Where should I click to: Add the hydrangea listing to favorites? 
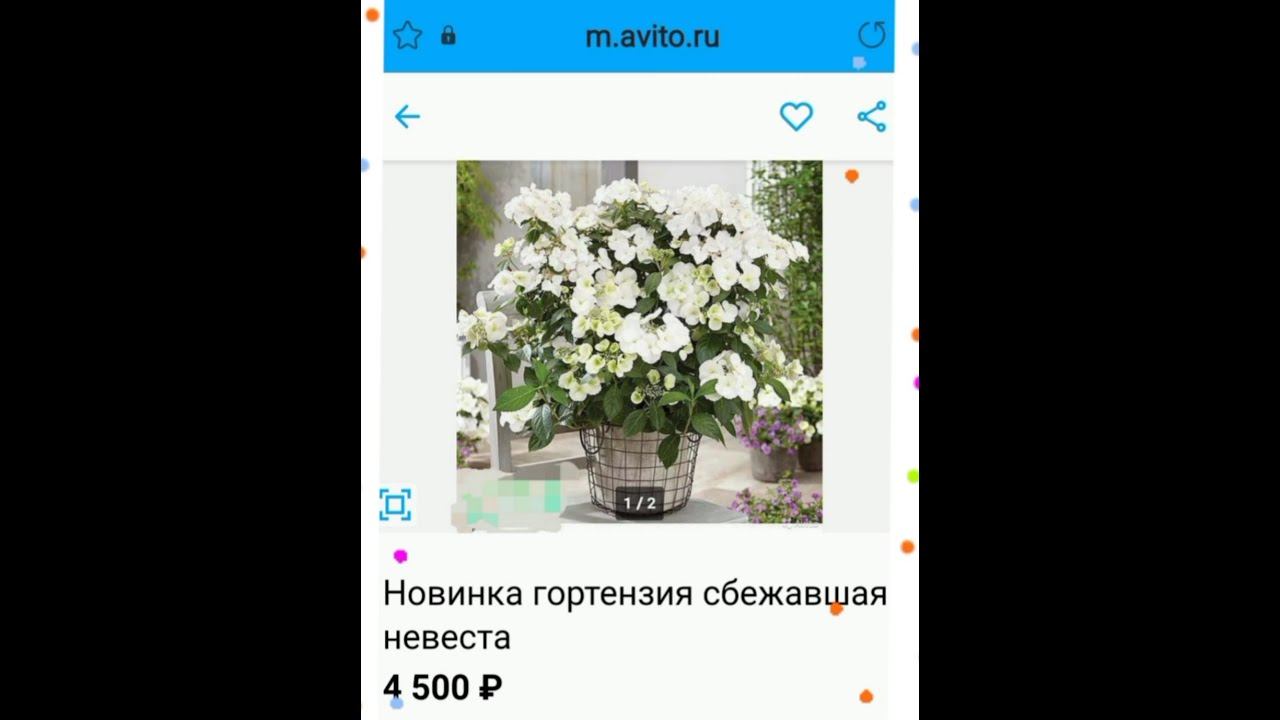(x=796, y=117)
